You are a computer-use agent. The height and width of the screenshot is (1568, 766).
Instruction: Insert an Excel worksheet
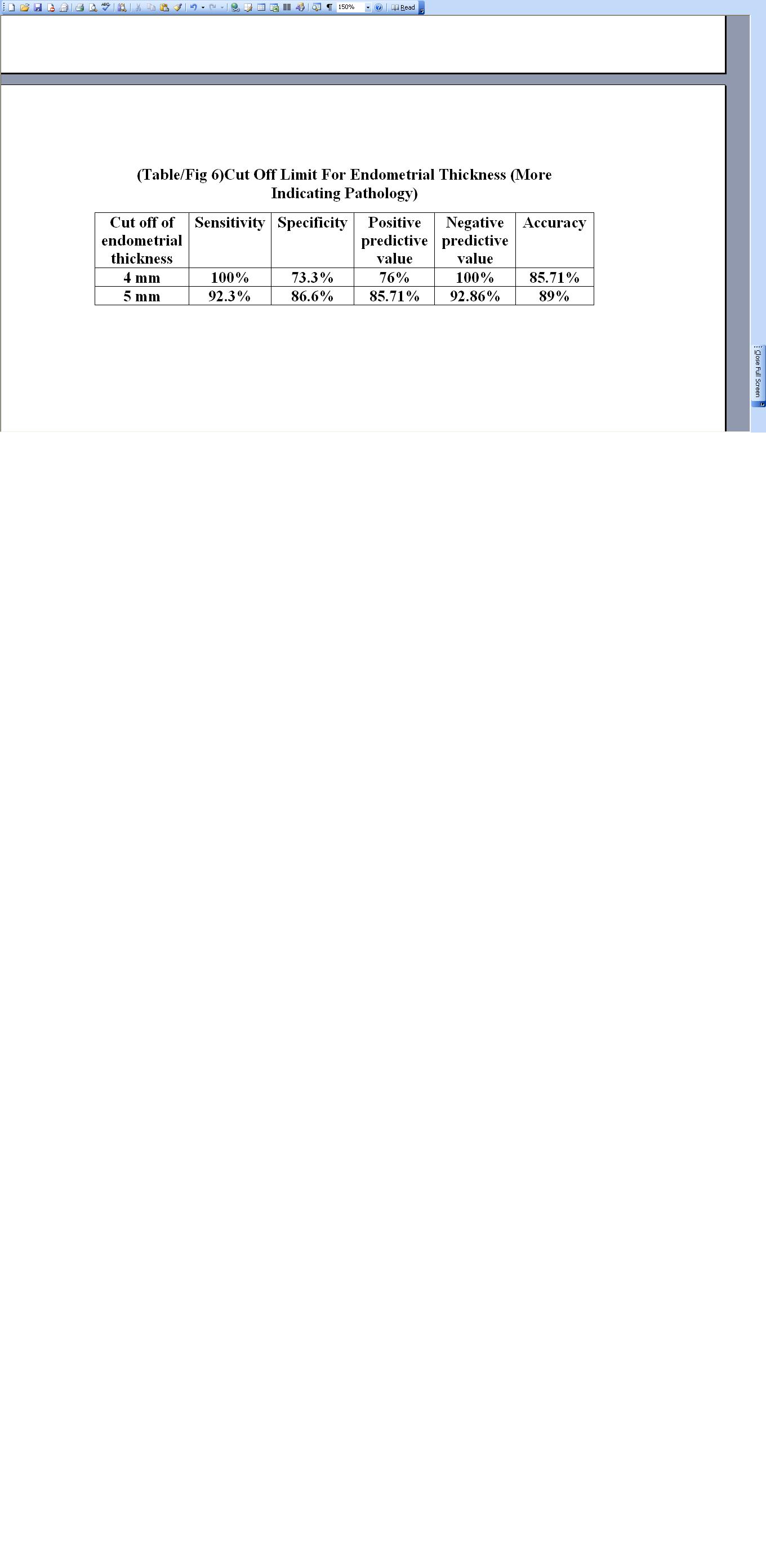point(274,7)
